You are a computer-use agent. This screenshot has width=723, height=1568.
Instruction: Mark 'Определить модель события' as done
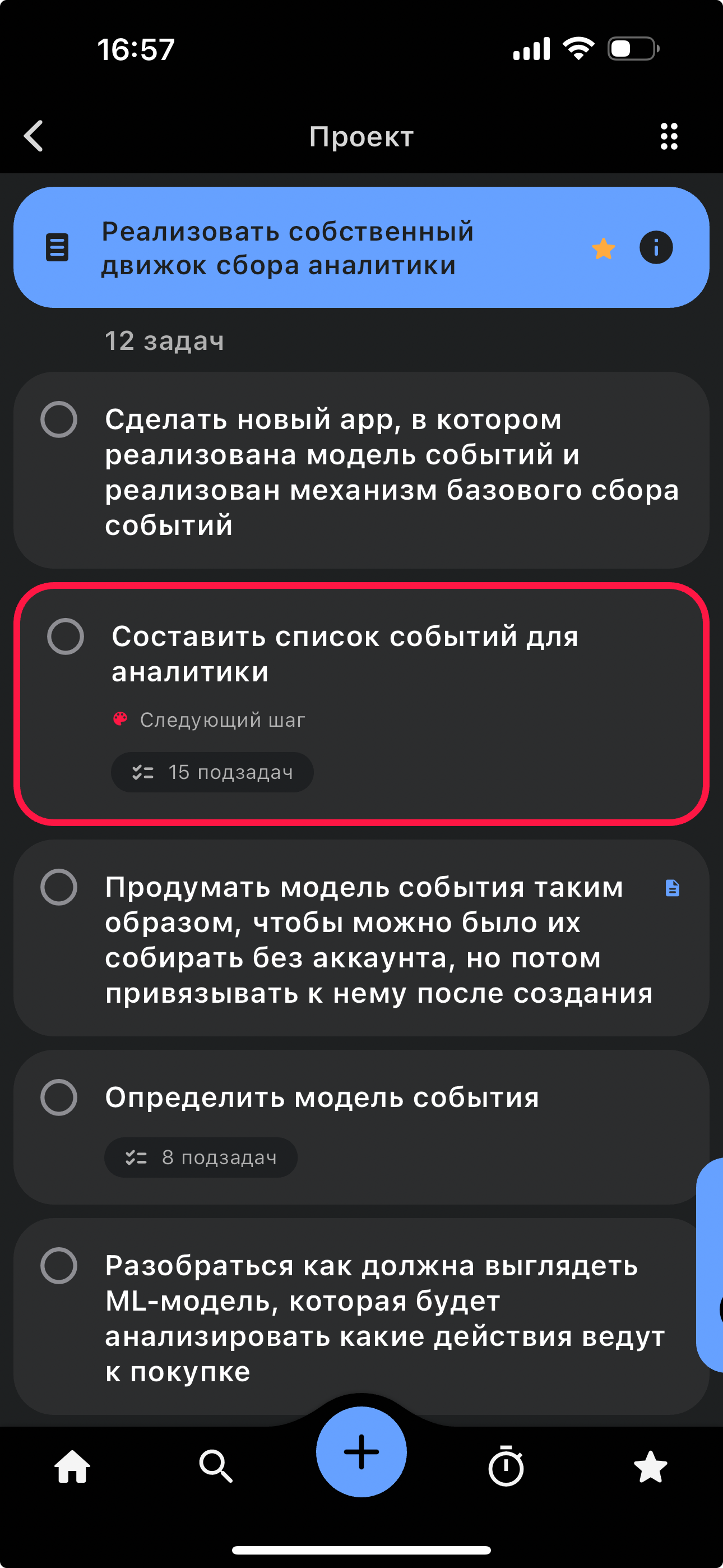pos(58,1097)
